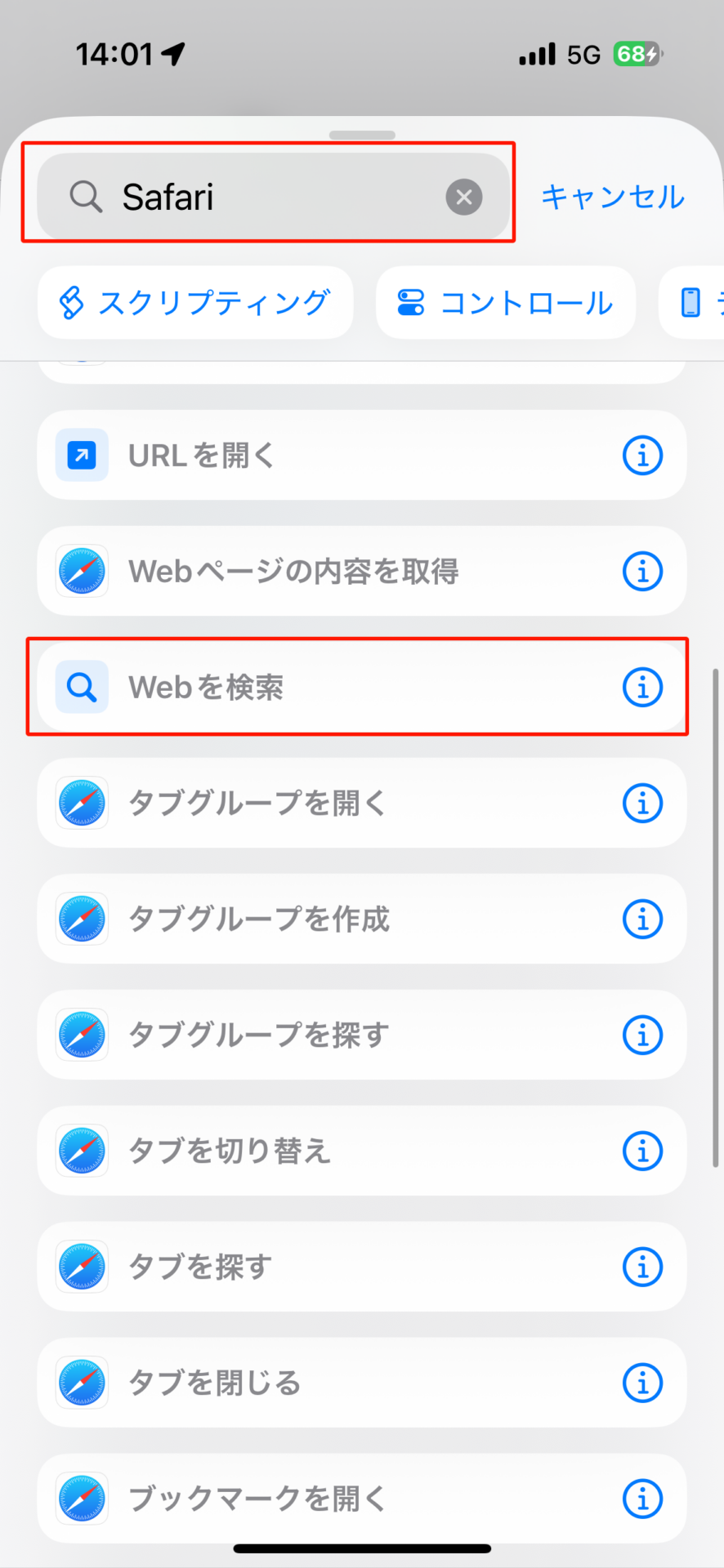Show info for Webページの内容を取得
Viewport: 724px width, 1568px height.
click(x=643, y=571)
